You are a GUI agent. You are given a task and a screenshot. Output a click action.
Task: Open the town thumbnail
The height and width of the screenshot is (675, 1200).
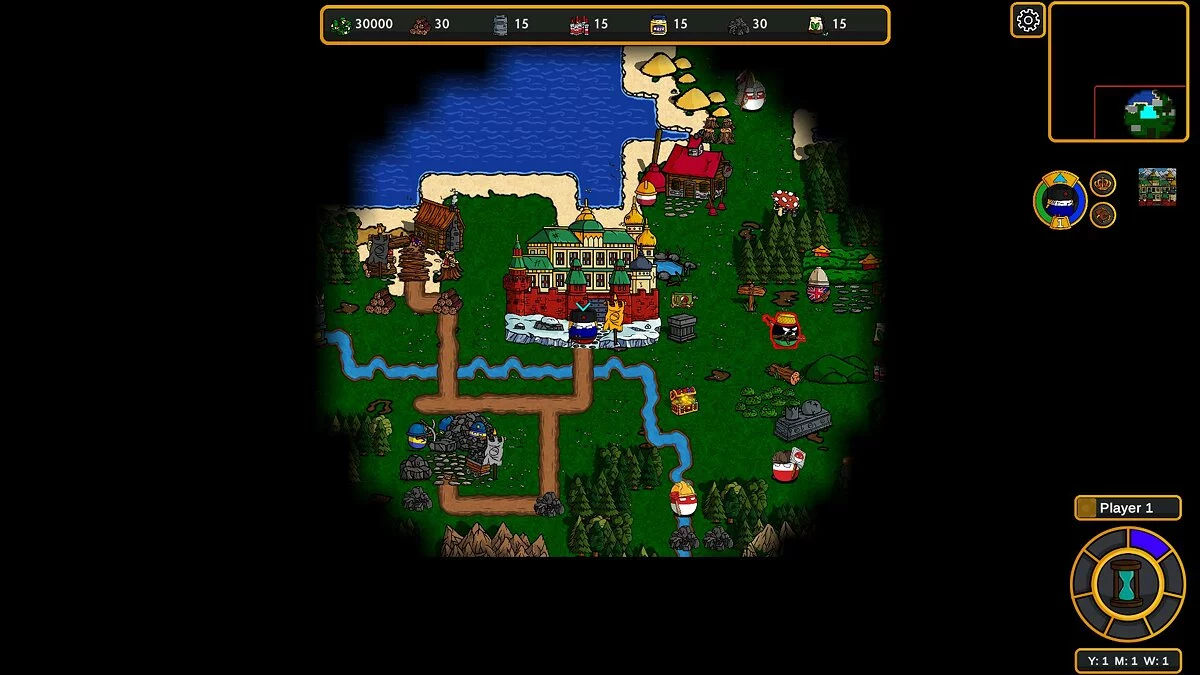click(x=1157, y=187)
